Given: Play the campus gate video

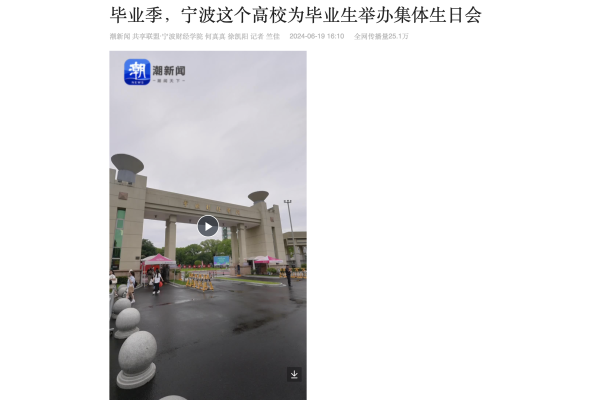Looking at the screenshot, I should (x=207, y=226).
